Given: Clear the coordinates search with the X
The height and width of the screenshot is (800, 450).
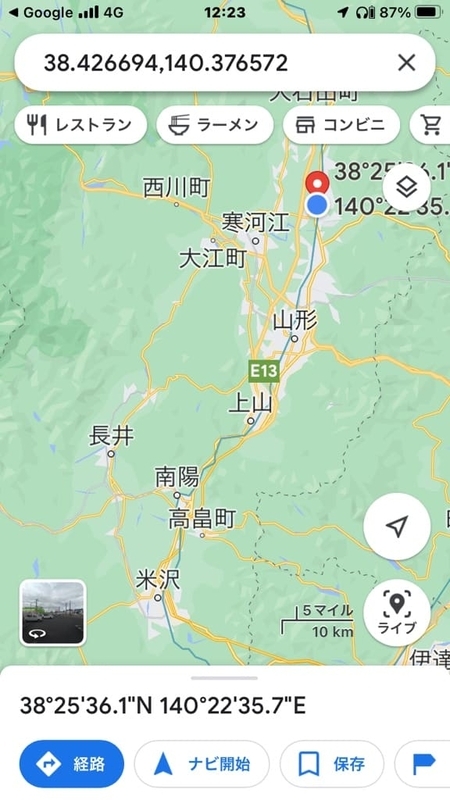Looking at the screenshot, I should tap(406, 63).
